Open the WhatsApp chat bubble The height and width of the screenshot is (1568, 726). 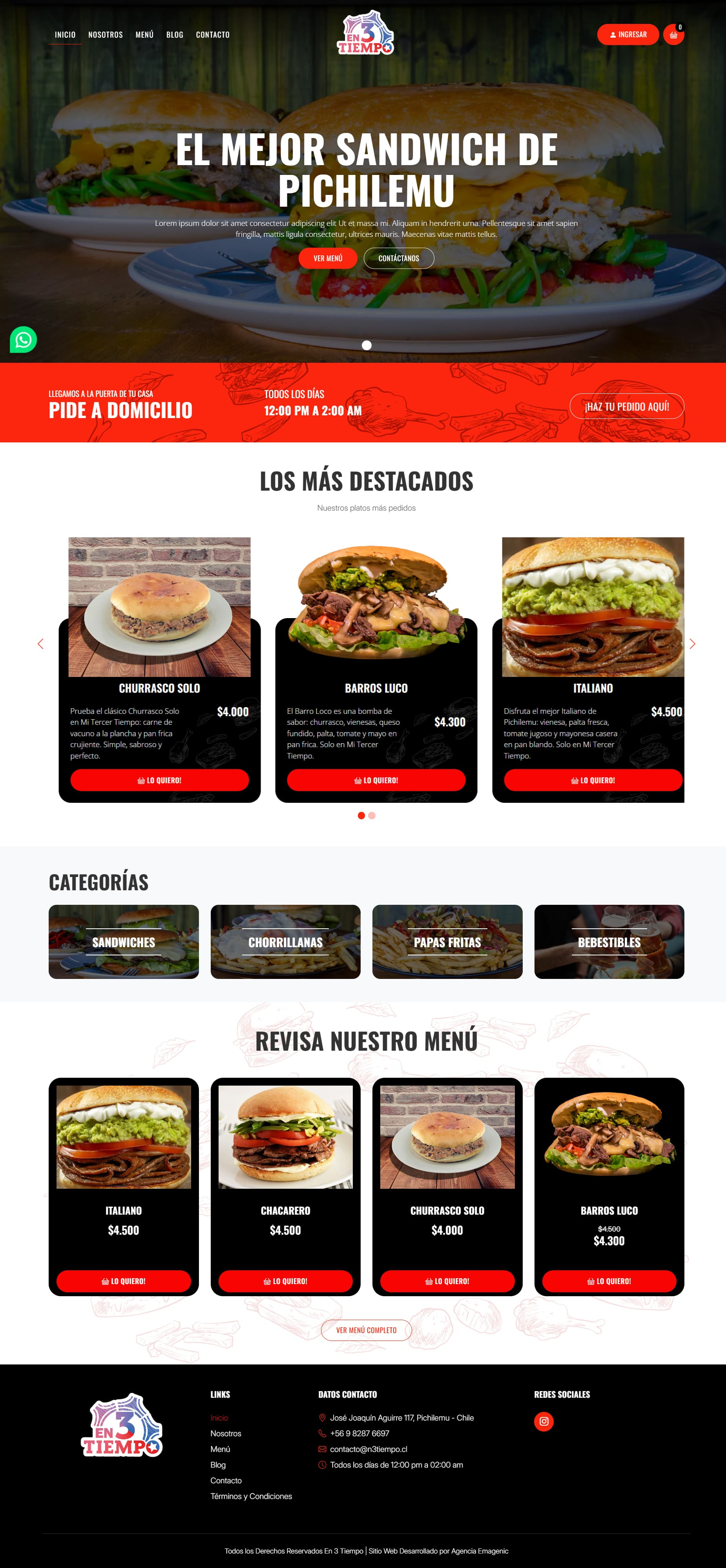click(23, 340)
